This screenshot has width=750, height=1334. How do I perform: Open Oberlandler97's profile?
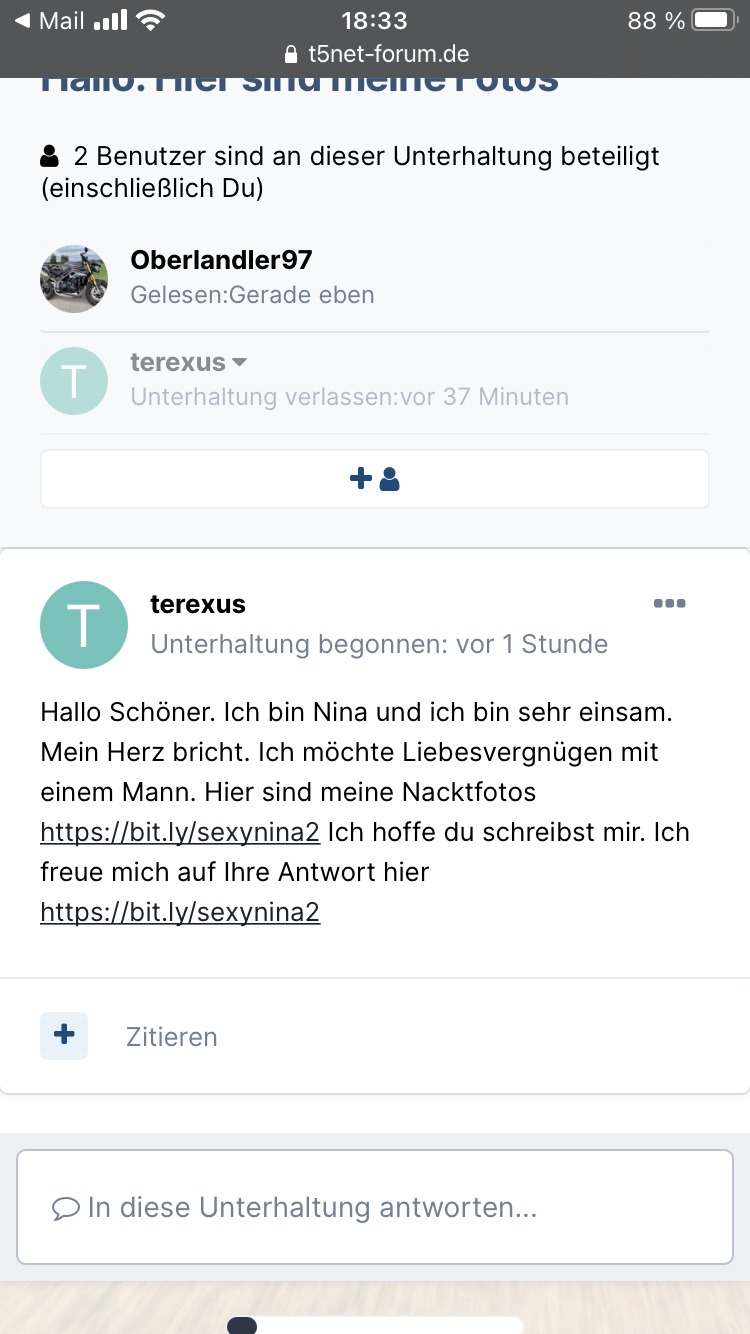[221, 260]
